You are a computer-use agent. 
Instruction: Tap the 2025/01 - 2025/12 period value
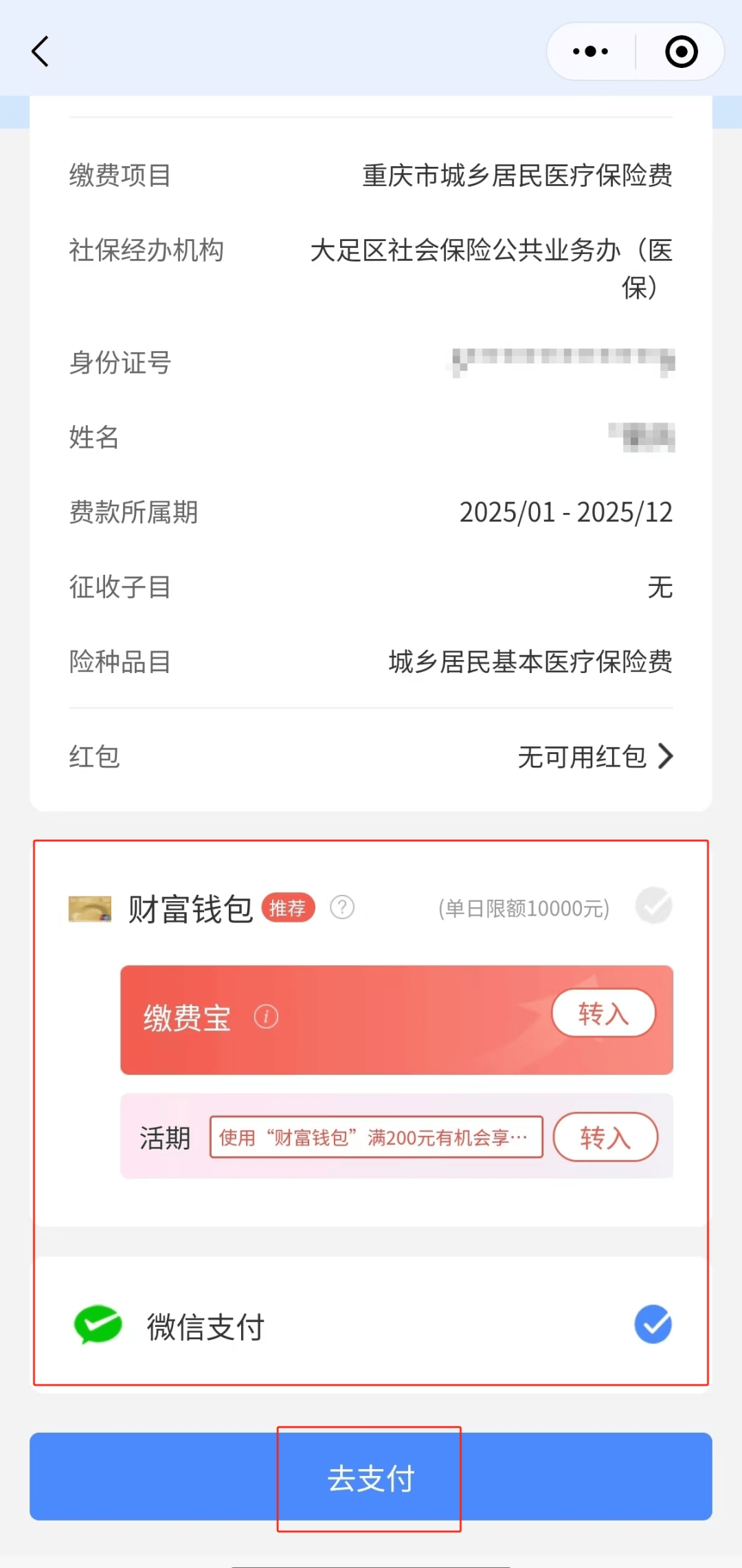(x=566, y=512)
